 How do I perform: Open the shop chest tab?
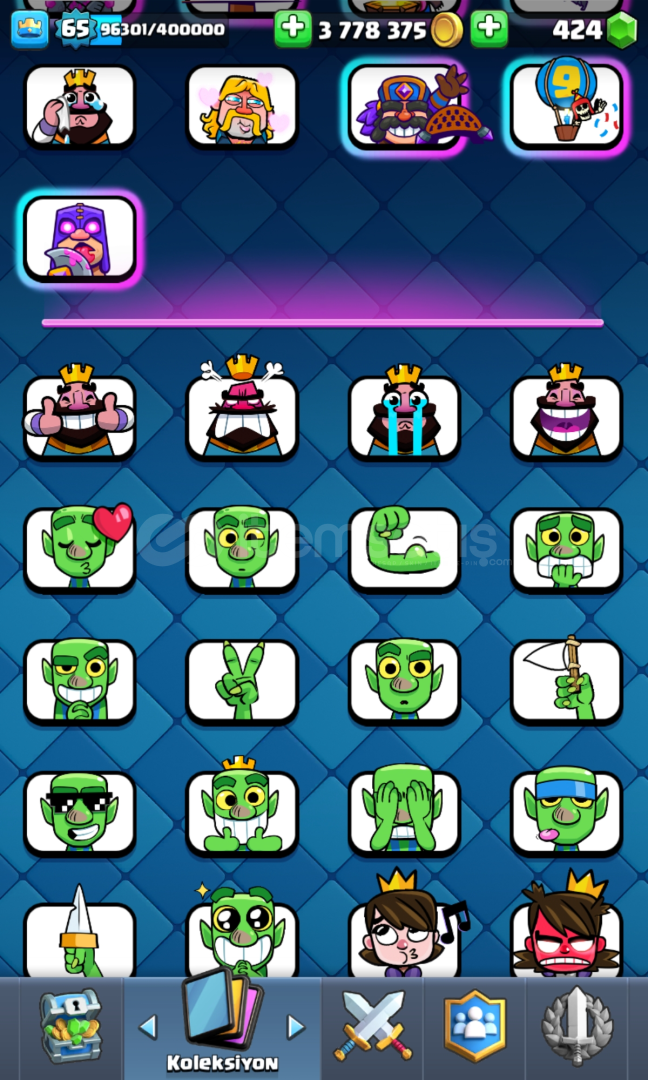pyautogui.click(x=70, y=1025)
